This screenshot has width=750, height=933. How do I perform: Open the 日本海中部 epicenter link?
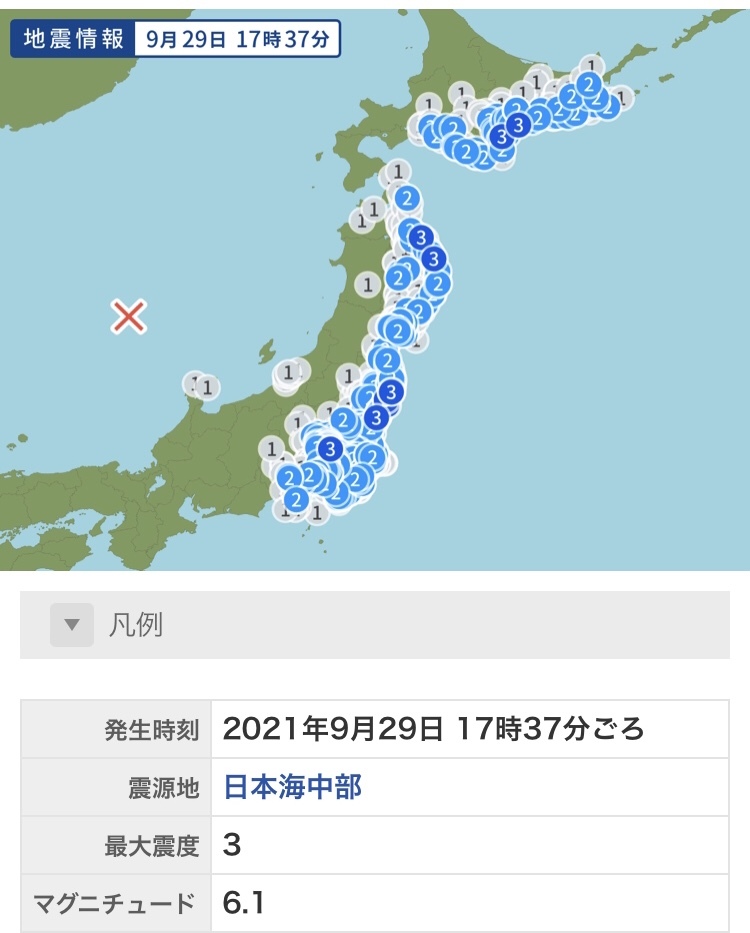pos(292,787)
